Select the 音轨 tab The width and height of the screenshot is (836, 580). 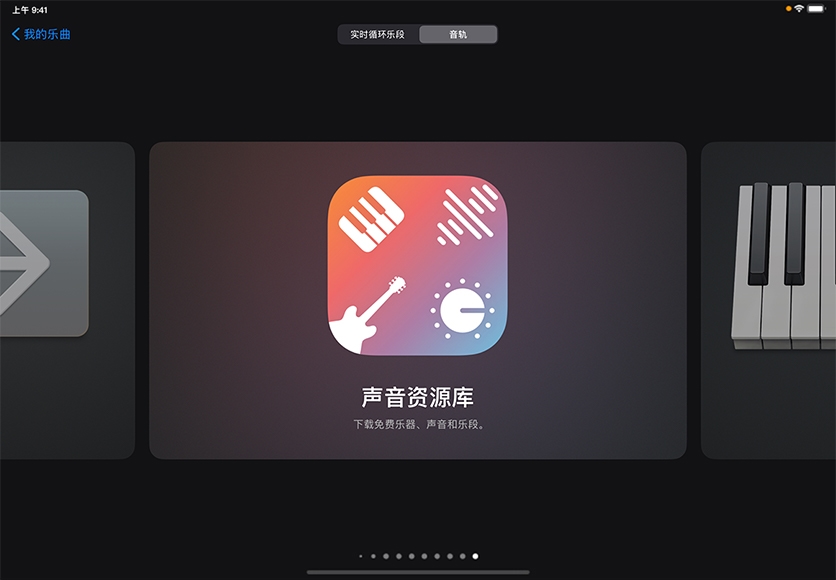(x=457, y=34)
